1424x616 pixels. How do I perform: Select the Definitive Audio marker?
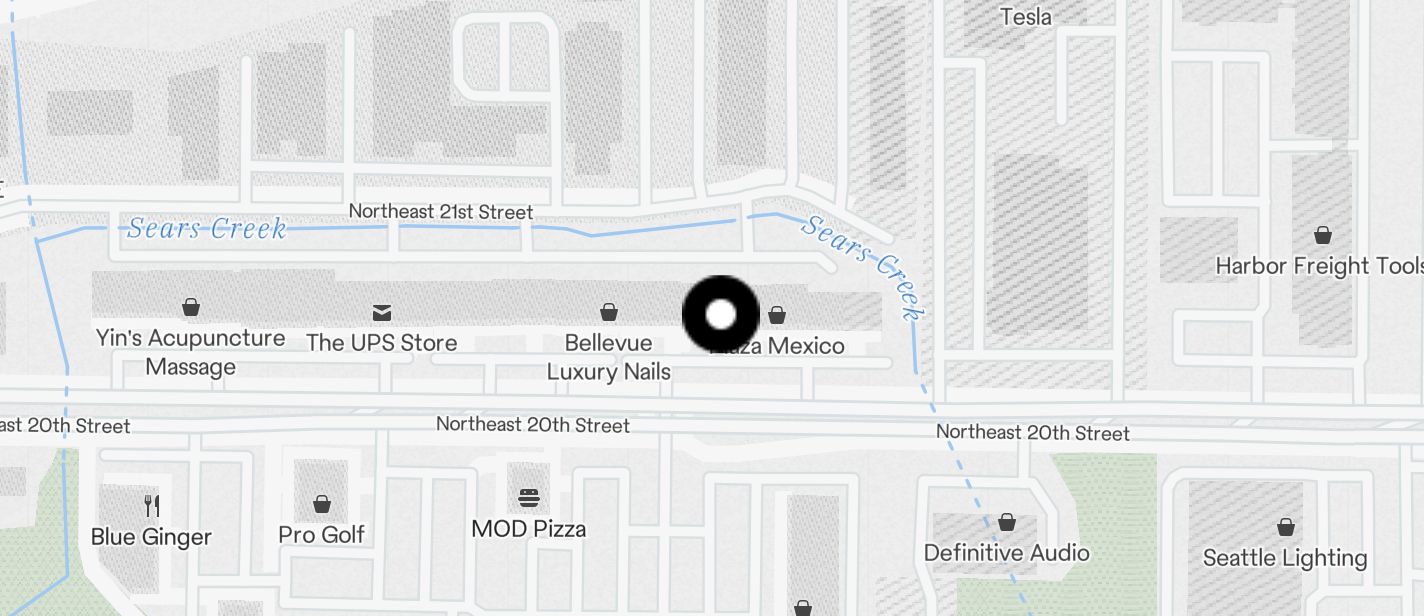[1006, 523]
